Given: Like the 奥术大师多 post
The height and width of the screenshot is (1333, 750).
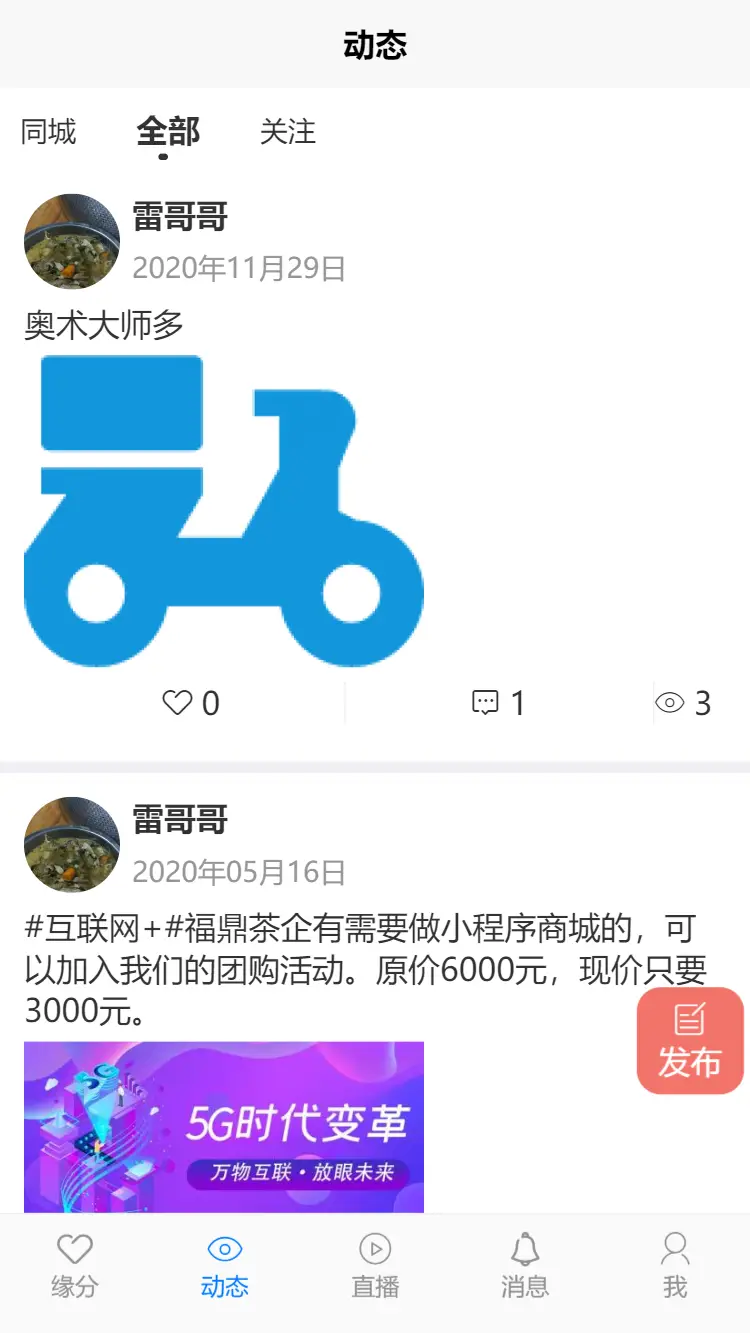Looking at the screenshot, I should click(x=190, y=703).
